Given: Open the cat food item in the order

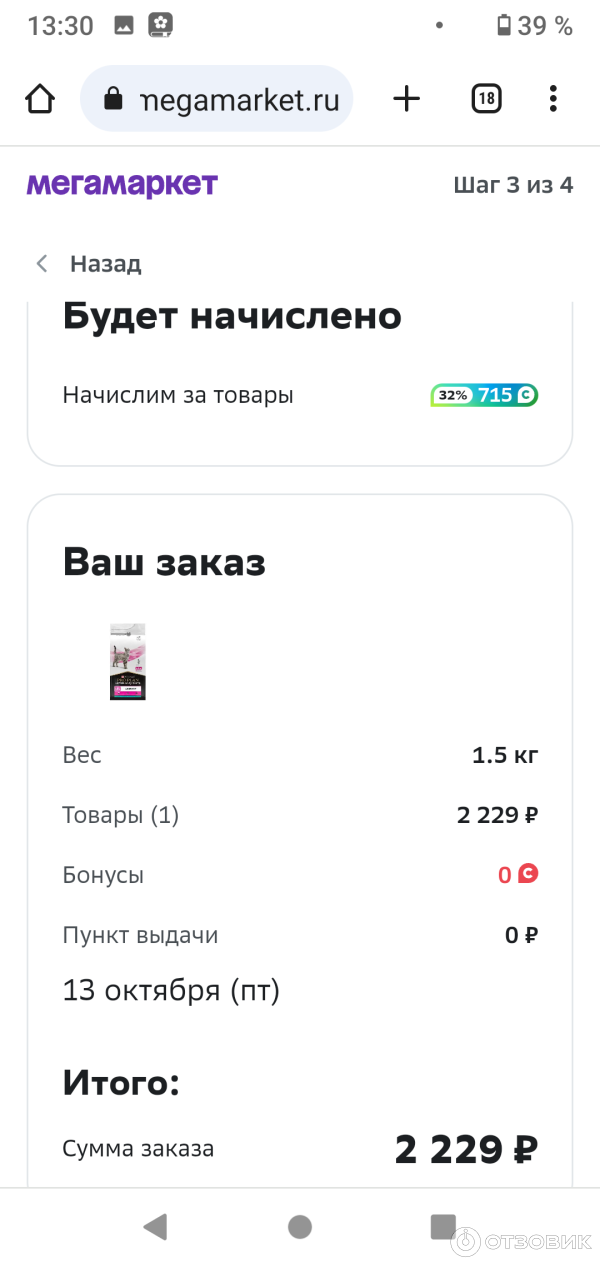Looking at the screenshot, I should click(128, 662).
